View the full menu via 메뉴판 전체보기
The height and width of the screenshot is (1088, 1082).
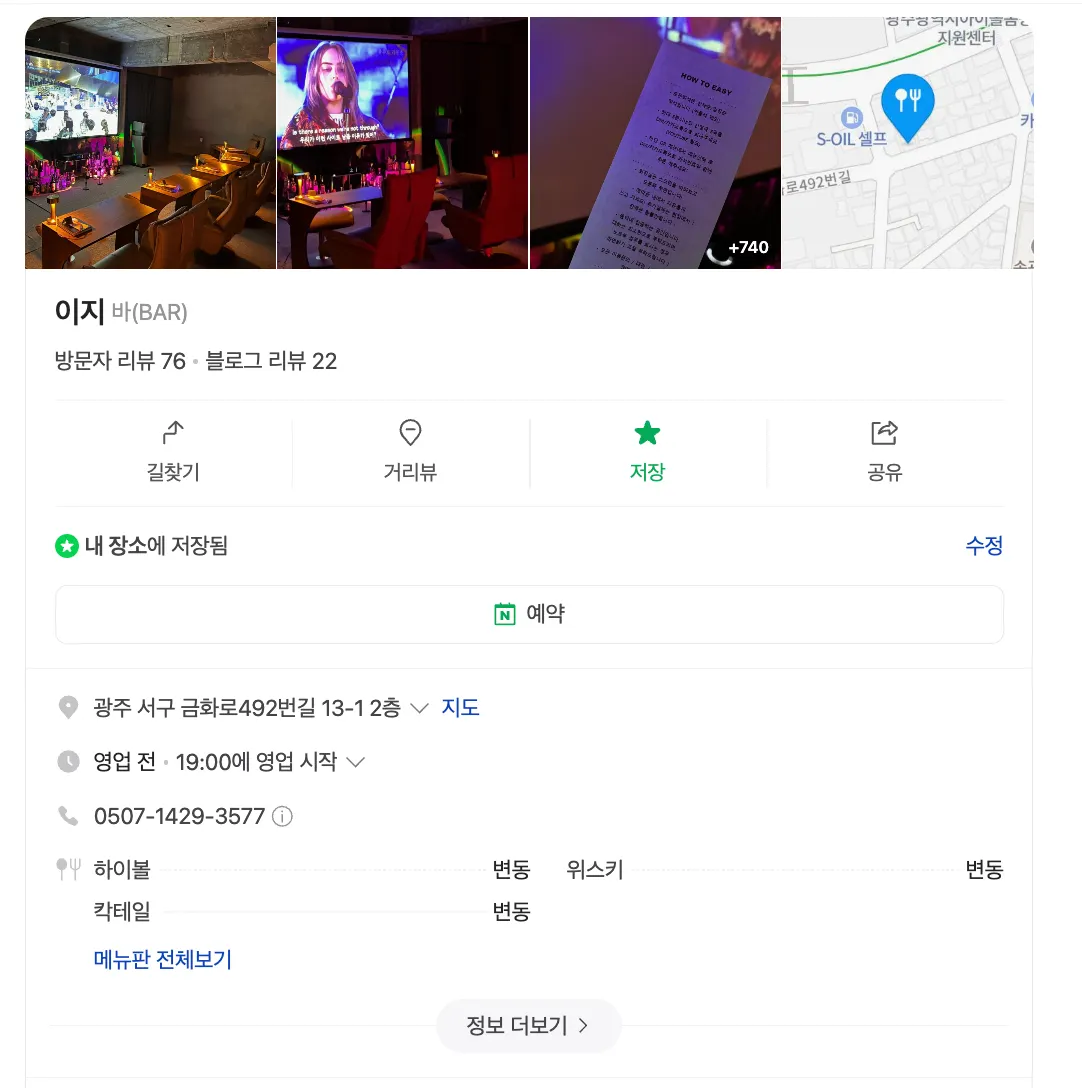163,960
